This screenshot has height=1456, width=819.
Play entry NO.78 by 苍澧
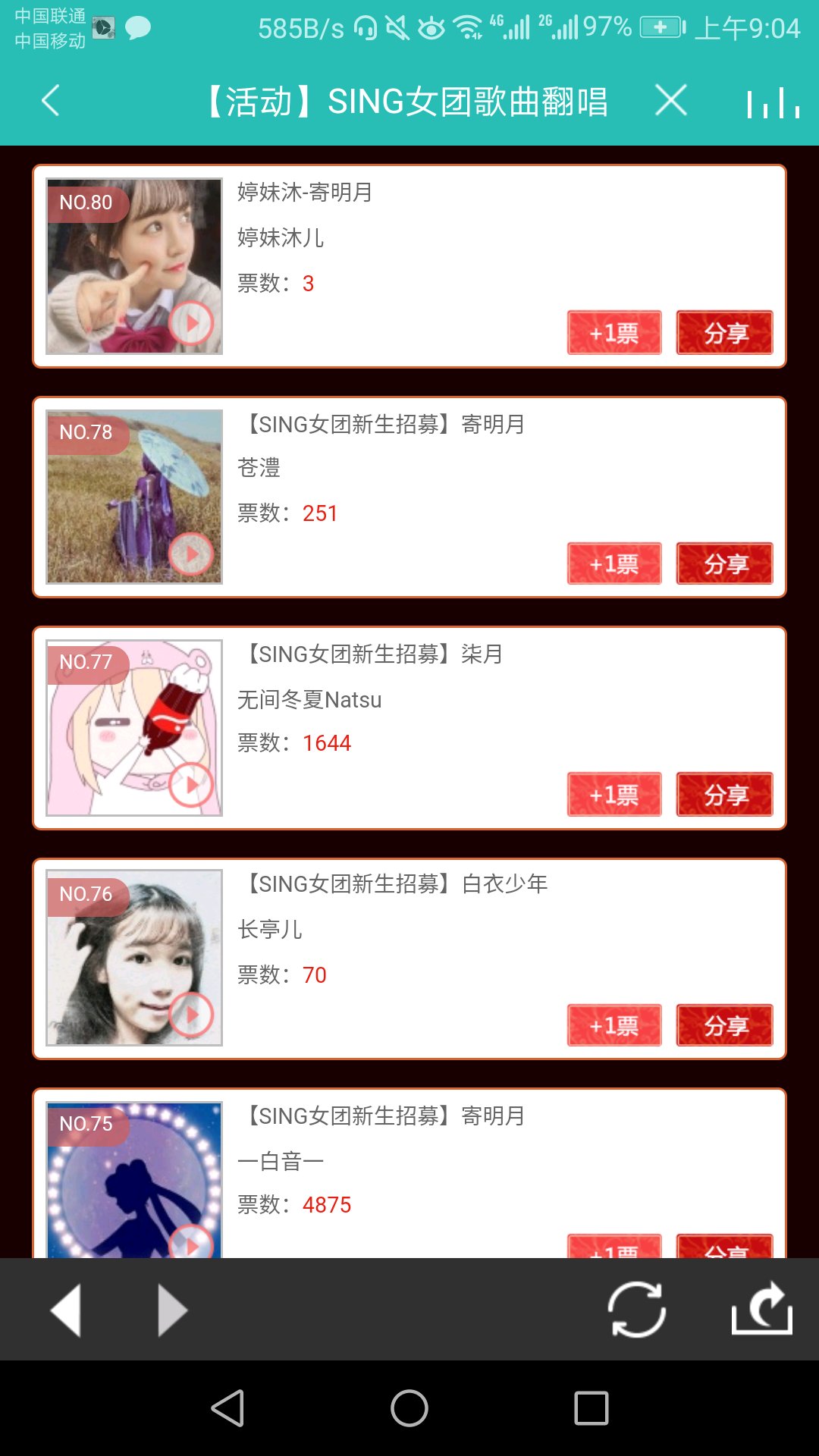[190, 554]
